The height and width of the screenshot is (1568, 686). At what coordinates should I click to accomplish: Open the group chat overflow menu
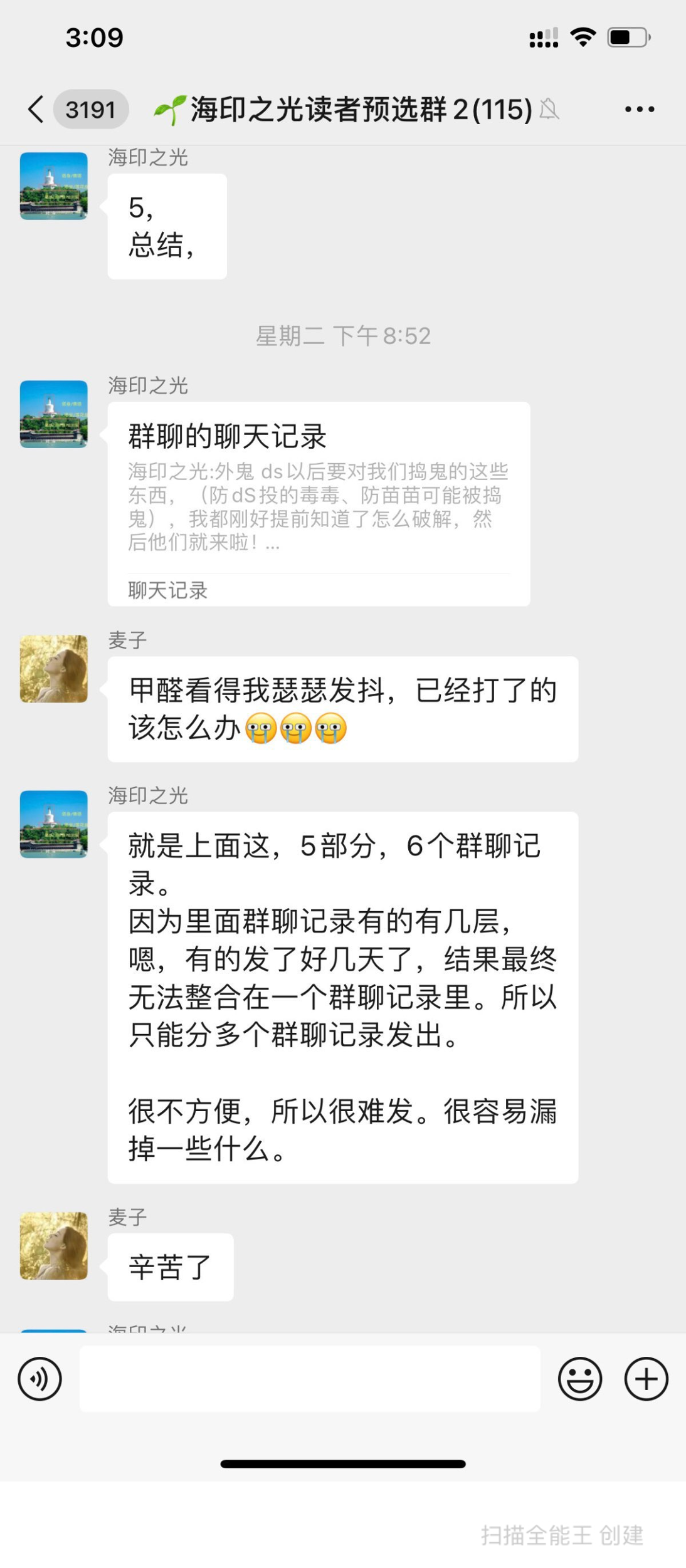click(639, 109)
